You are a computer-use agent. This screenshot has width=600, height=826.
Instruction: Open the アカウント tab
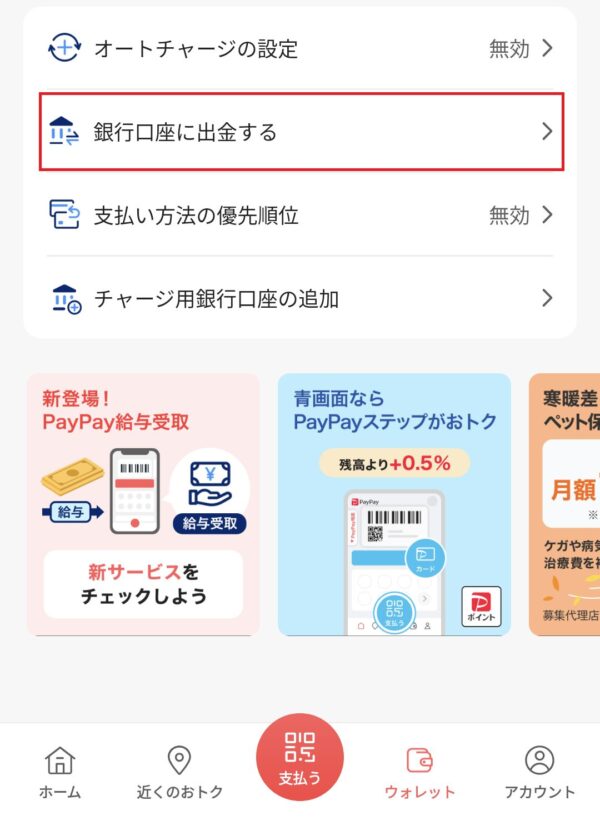(x=540, y=773)
